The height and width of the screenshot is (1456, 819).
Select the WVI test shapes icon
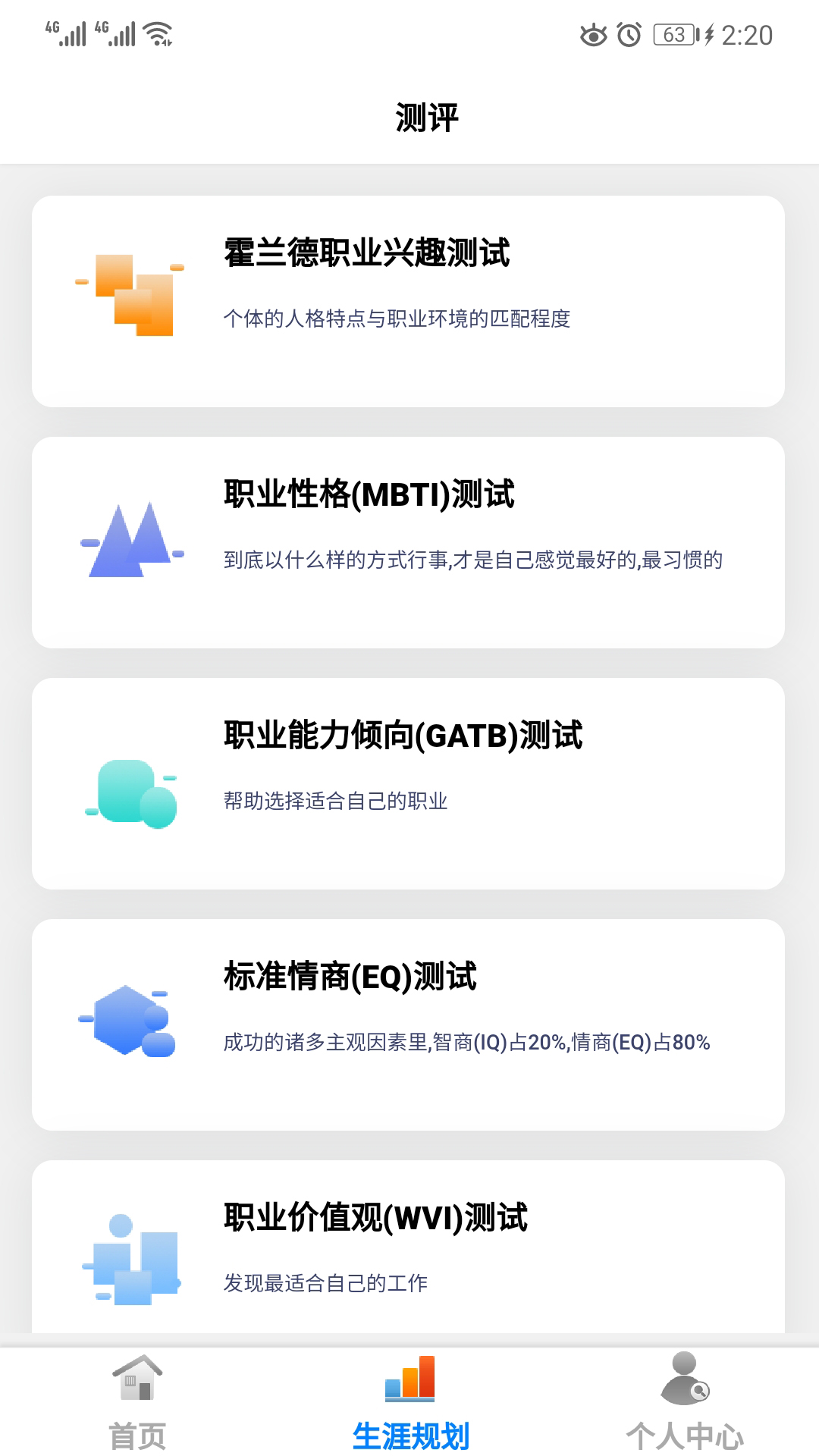point(130,1255)
